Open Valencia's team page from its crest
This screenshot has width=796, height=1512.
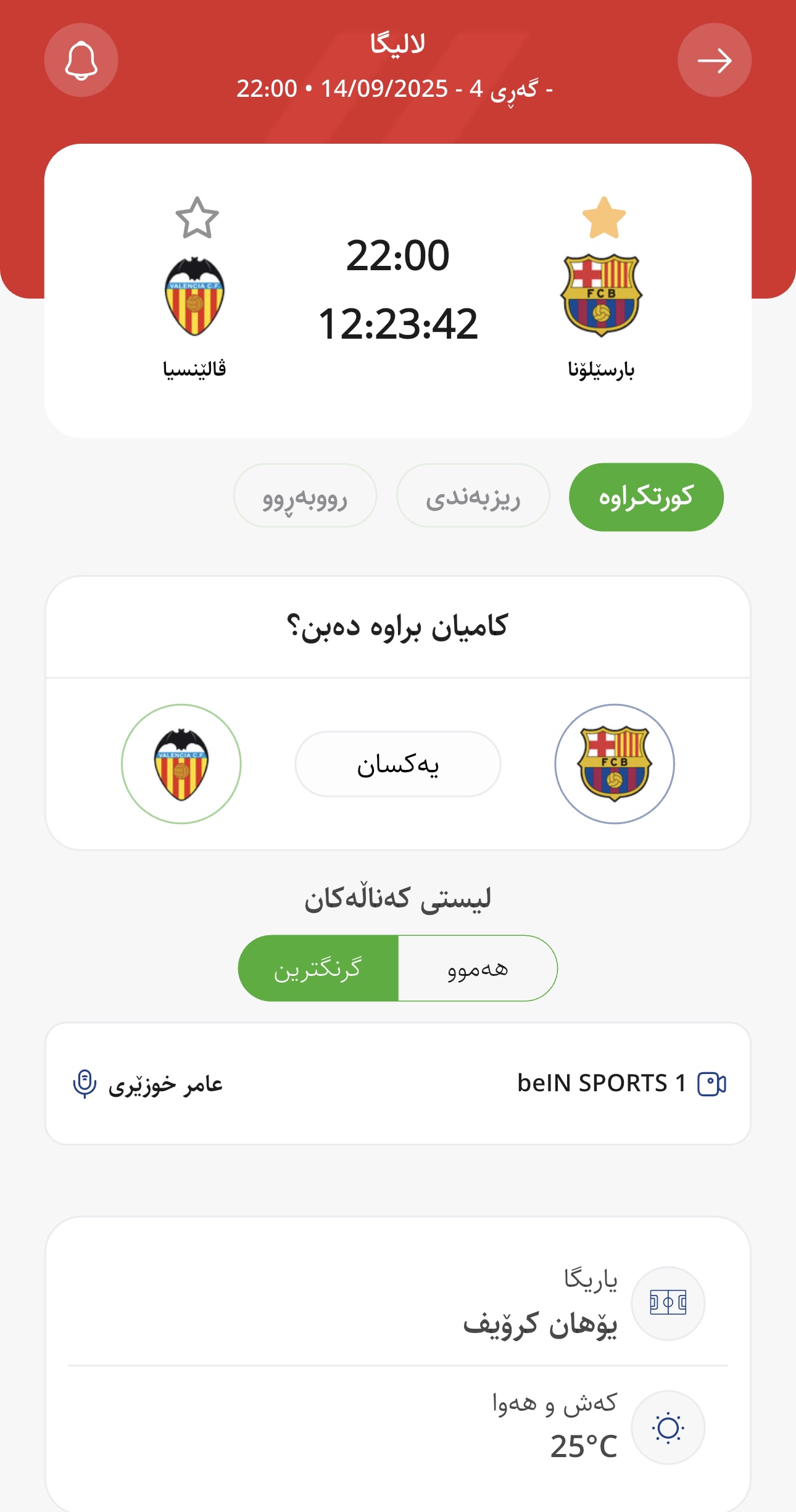194,296
